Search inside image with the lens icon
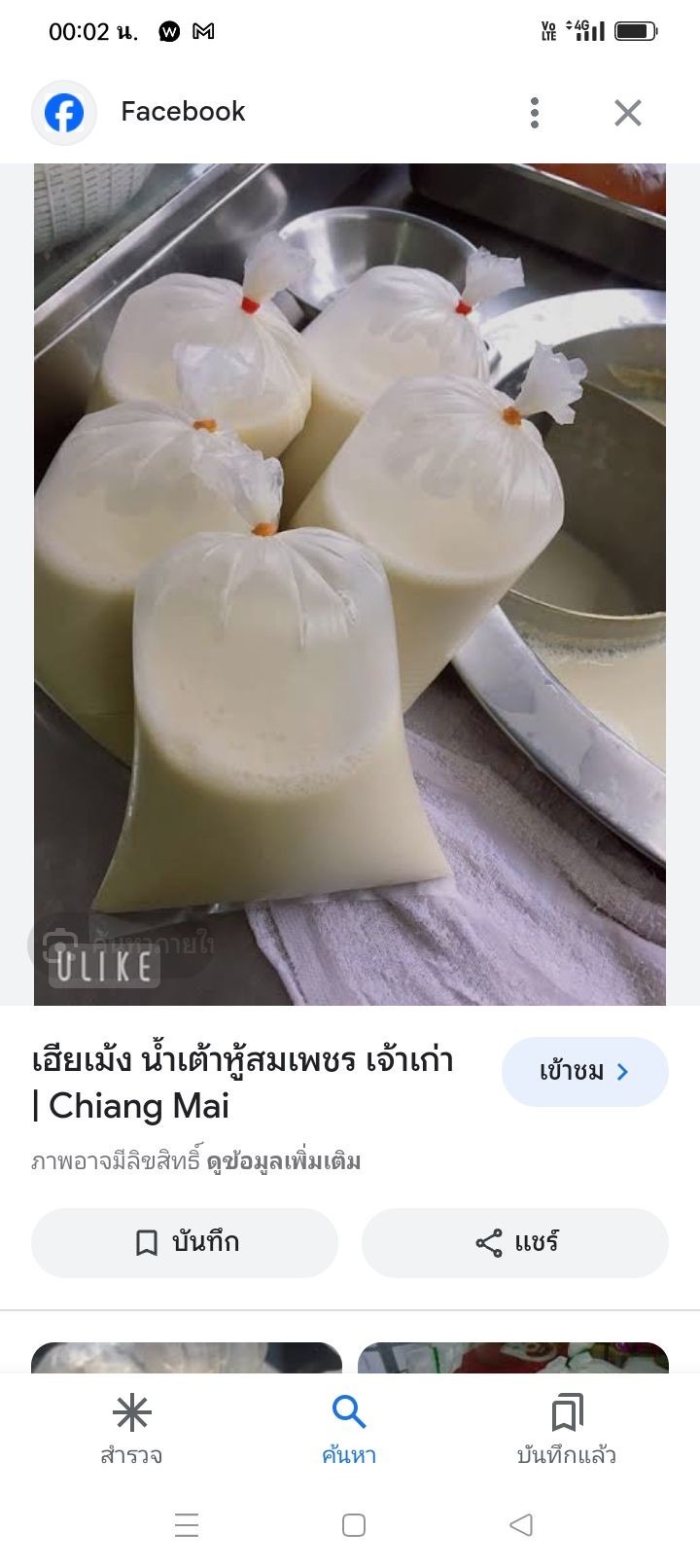The image size is (700, 1568). [60, 944]
